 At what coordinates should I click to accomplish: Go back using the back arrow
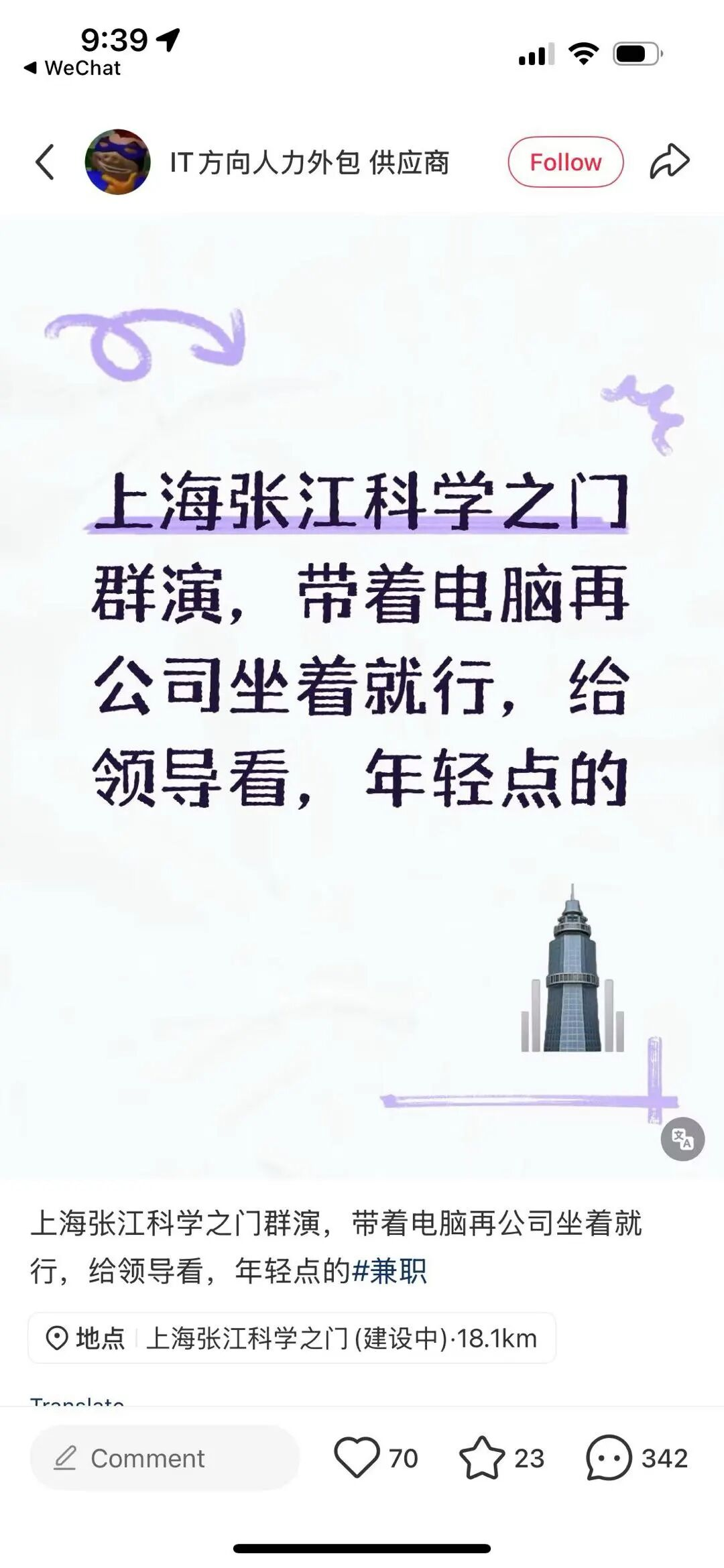tap(45, 162)
